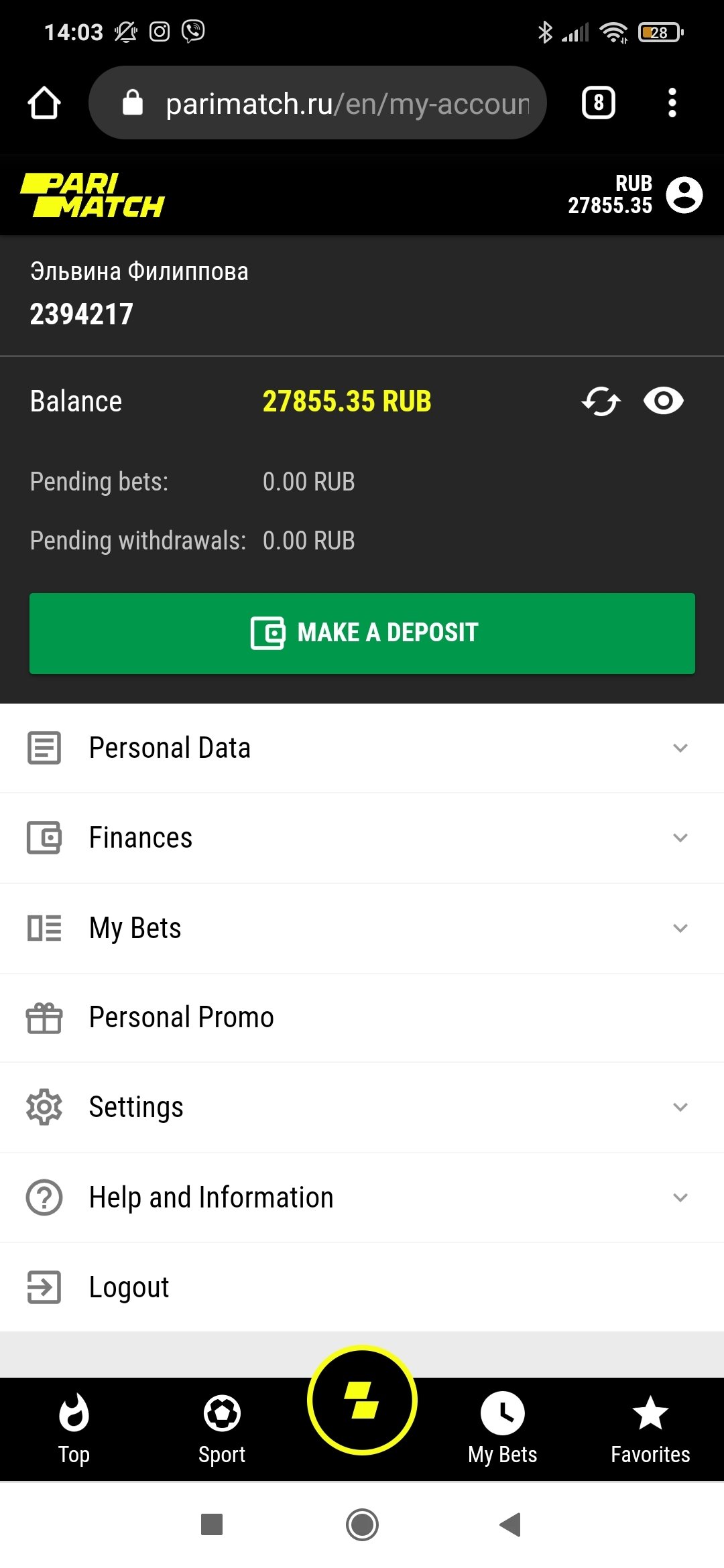724x1568 pixels.
Task: Log out of the account
Action: [362, 1287]
